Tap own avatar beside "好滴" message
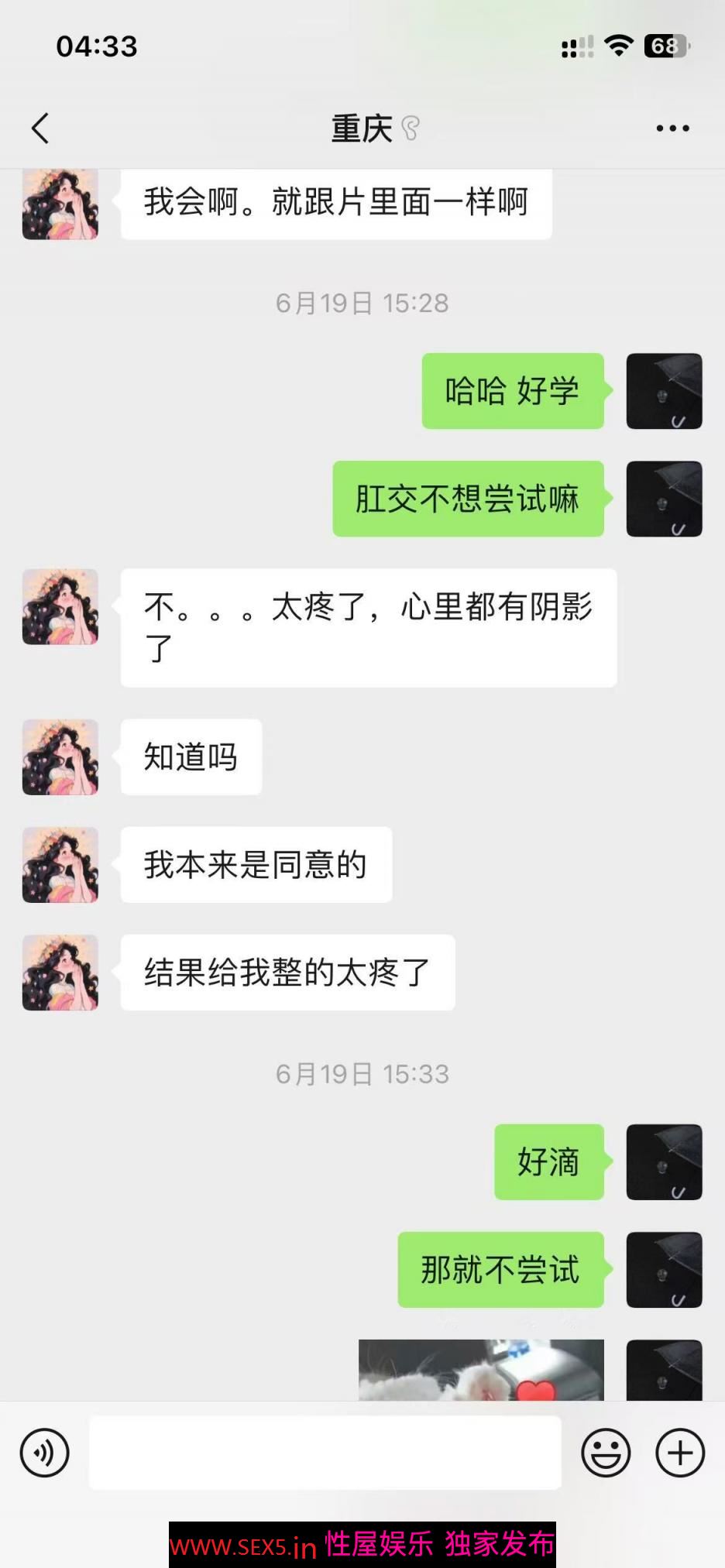Viewport: 725px width, 1568px height. tap(664, 1162)
